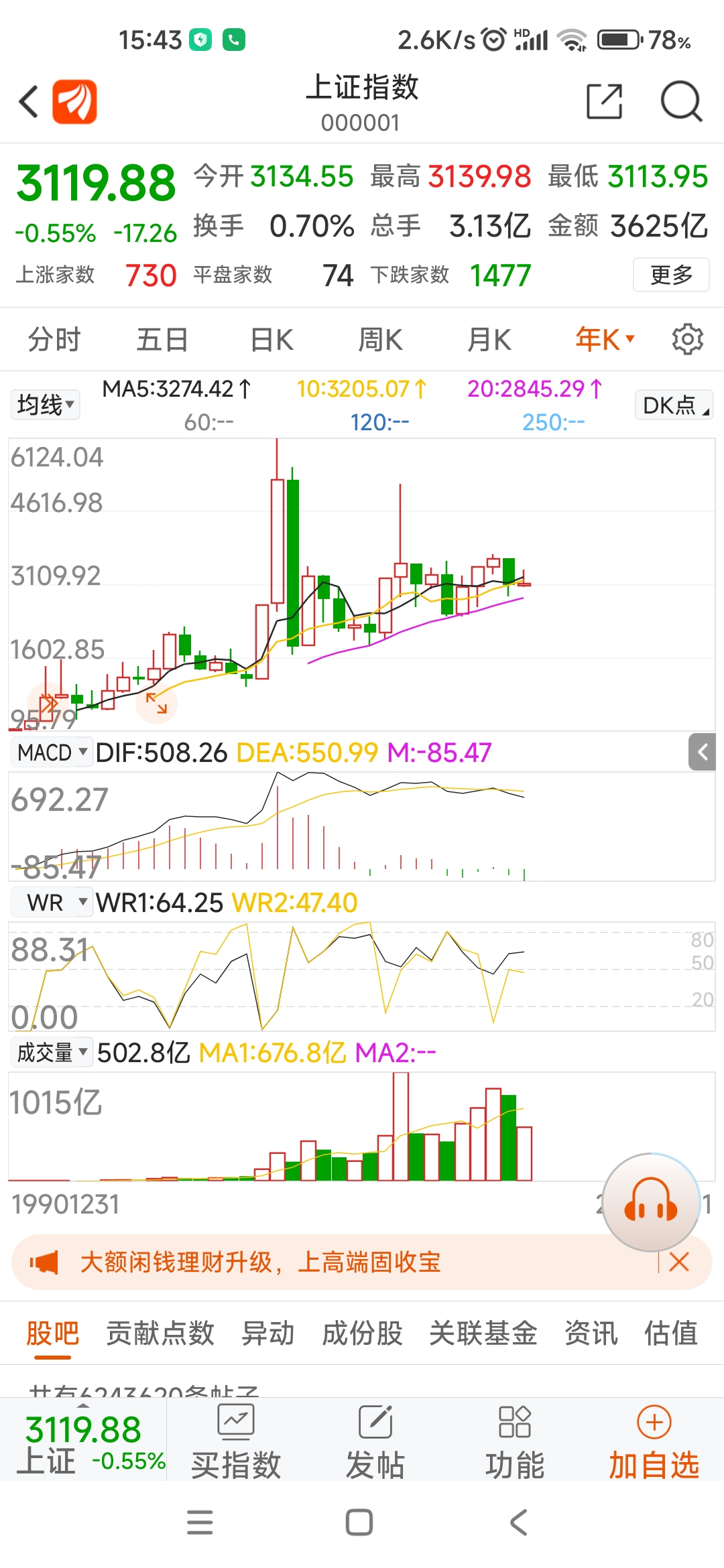Open the 成份股 tab
This screenshot has width=724, height=1568.
point(362,1333)
